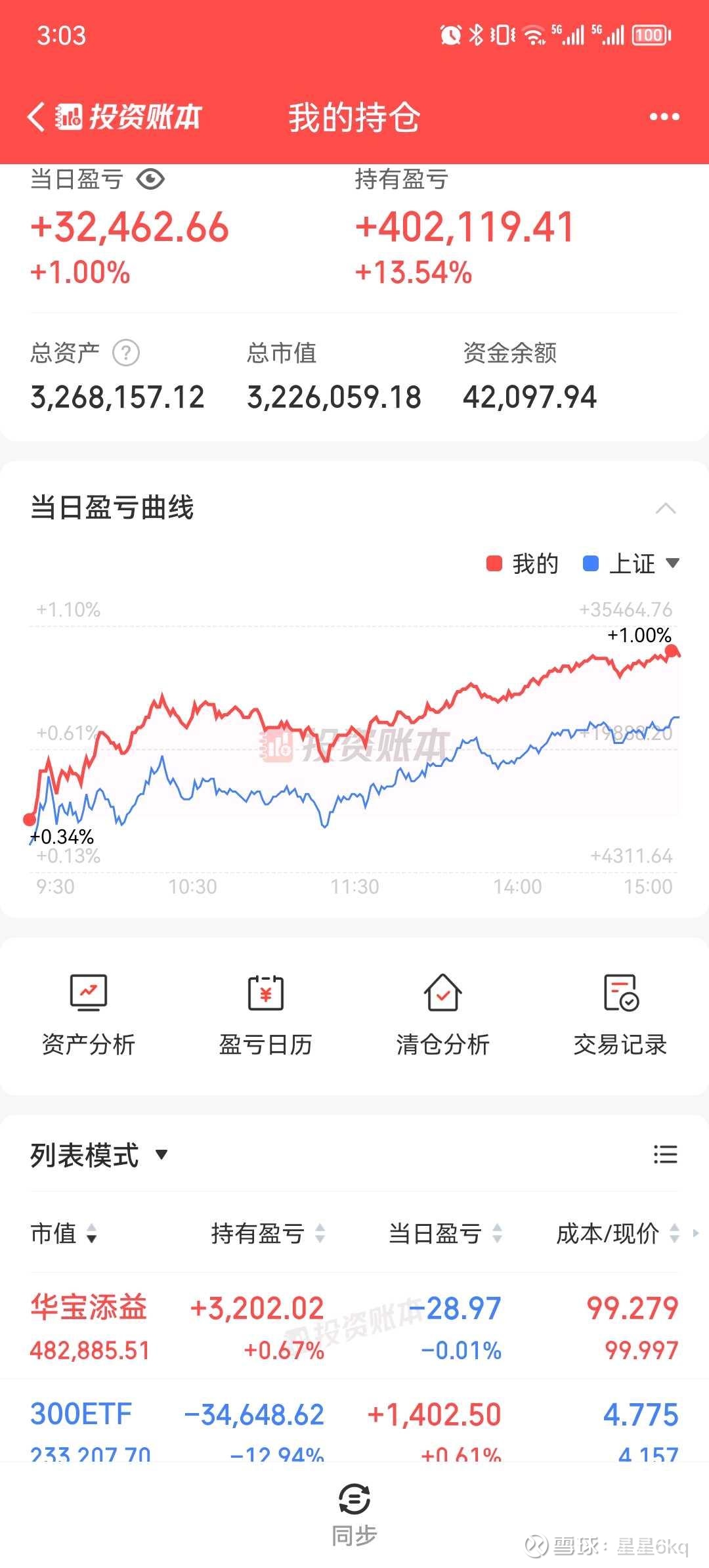Viewport: 709px width, 1568px height.
Task: Collapse the 当日盈亏曲线 chart section
Action: pos(666,508)
